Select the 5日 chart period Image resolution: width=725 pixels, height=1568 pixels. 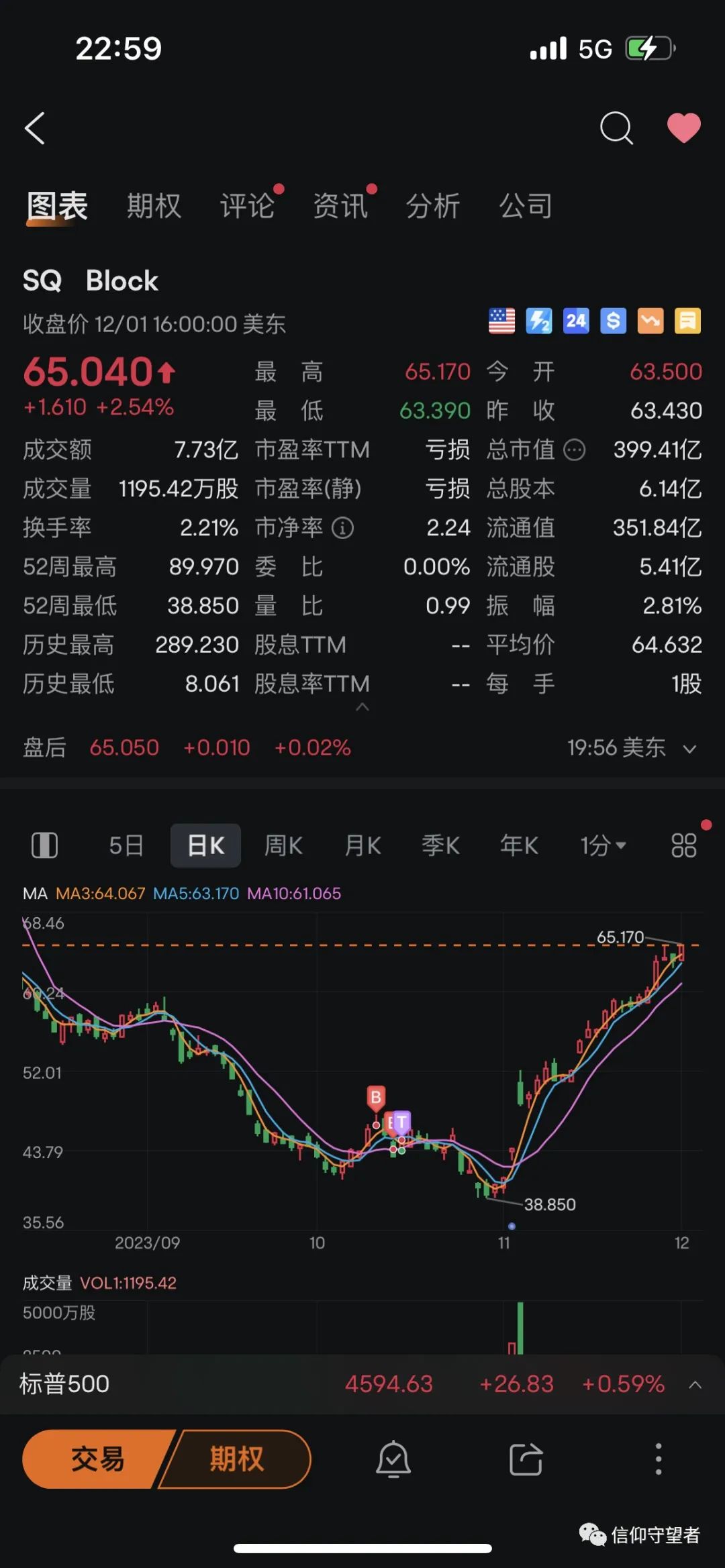[x=126, y=845]
